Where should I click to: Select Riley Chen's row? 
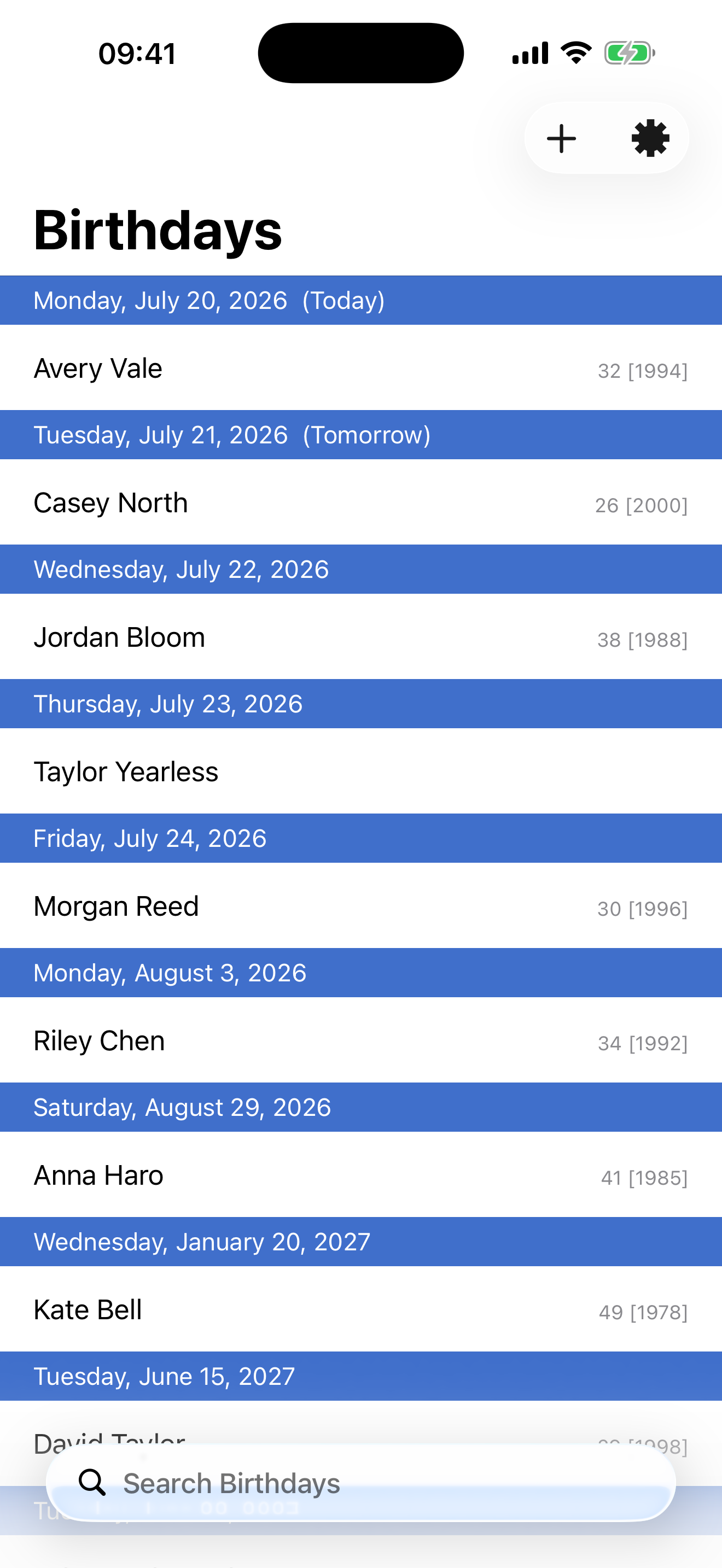click(x=361, y=1040)
